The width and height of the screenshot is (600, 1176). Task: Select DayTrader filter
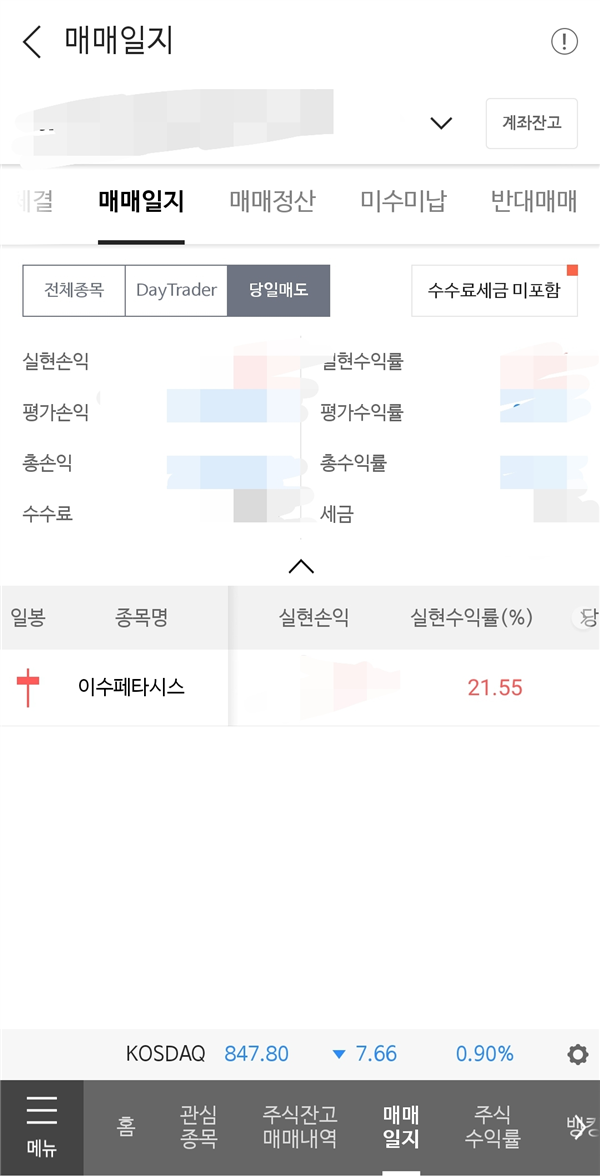pos(176,290)
